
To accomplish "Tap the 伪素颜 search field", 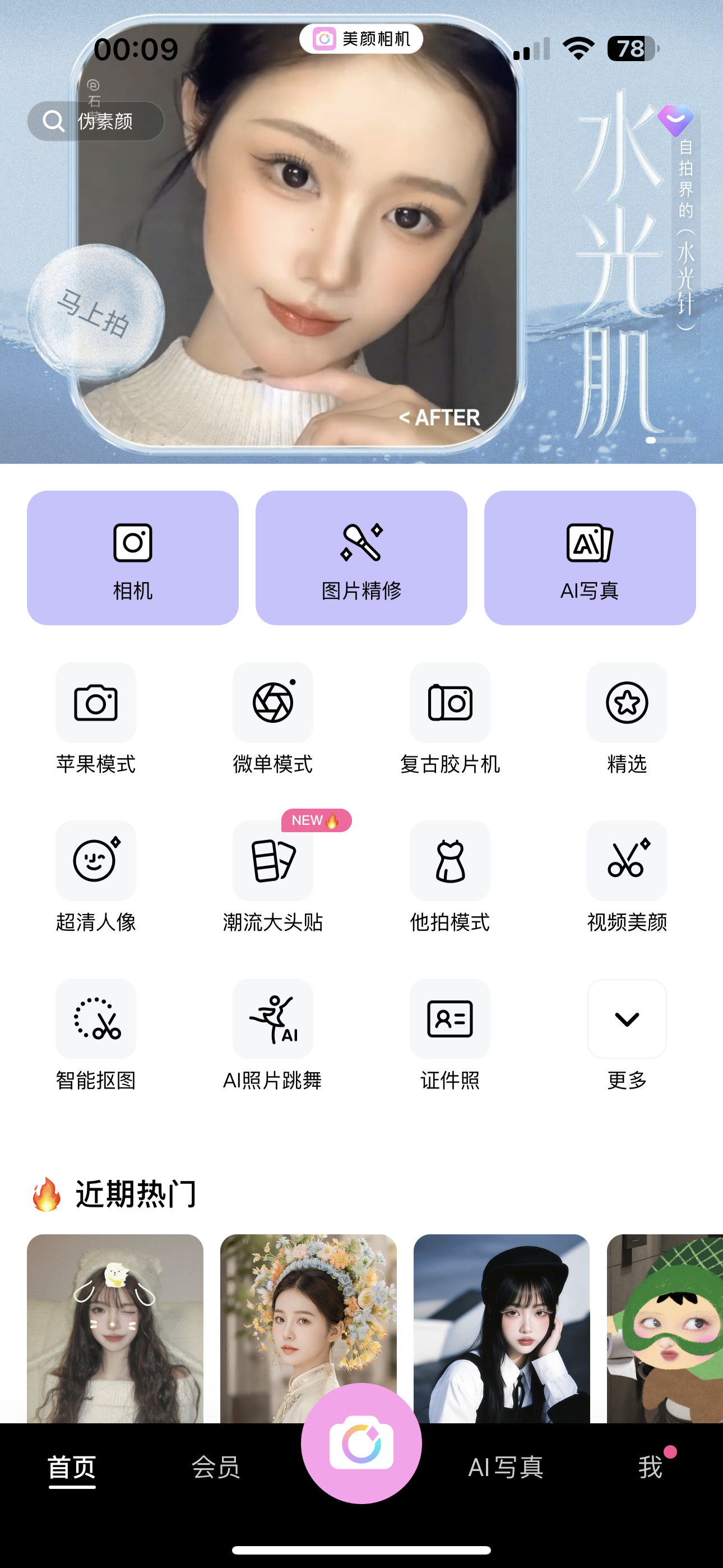I will tap(95, 121).
